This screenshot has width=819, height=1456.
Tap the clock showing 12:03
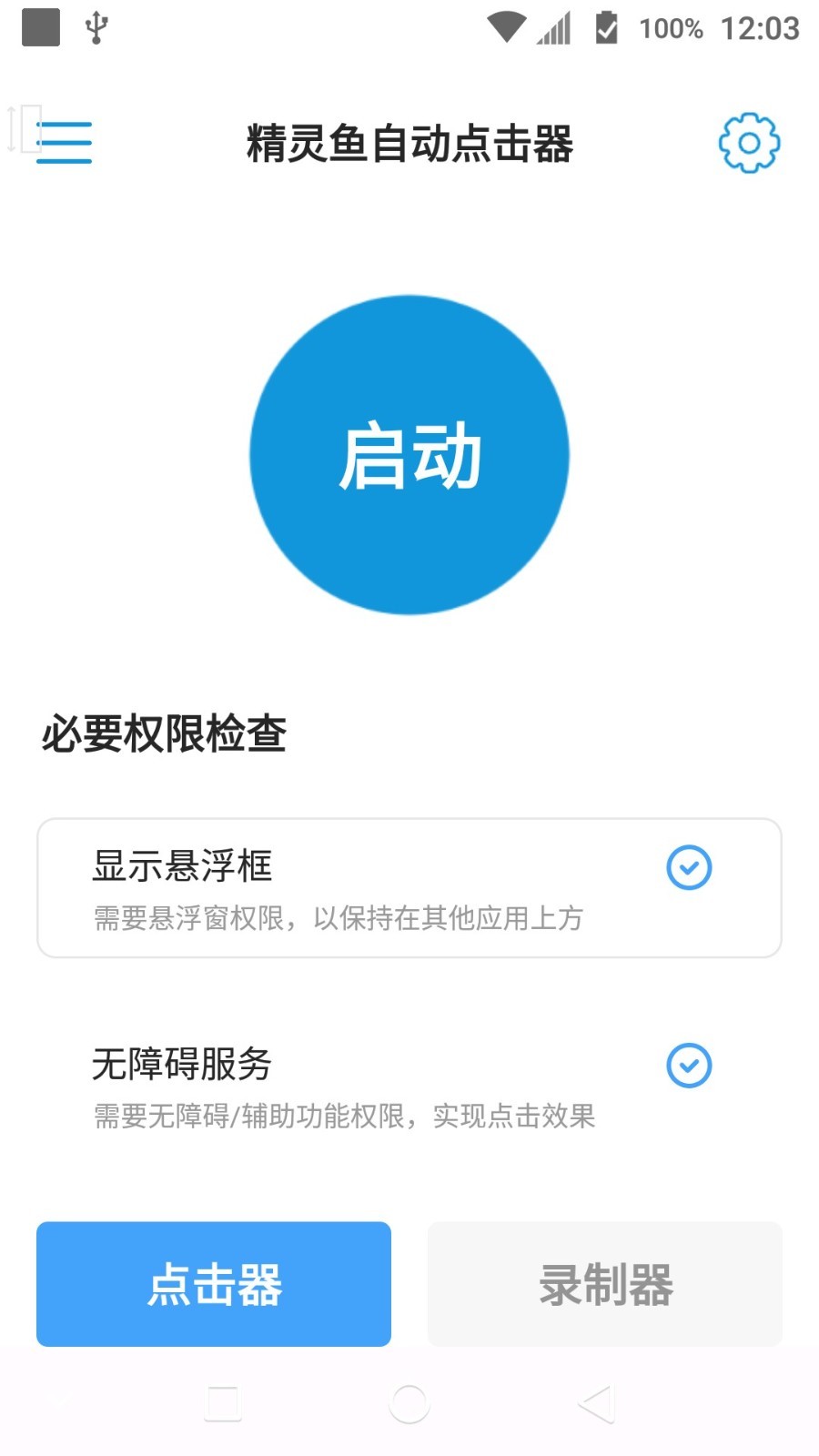pos(761,27)
